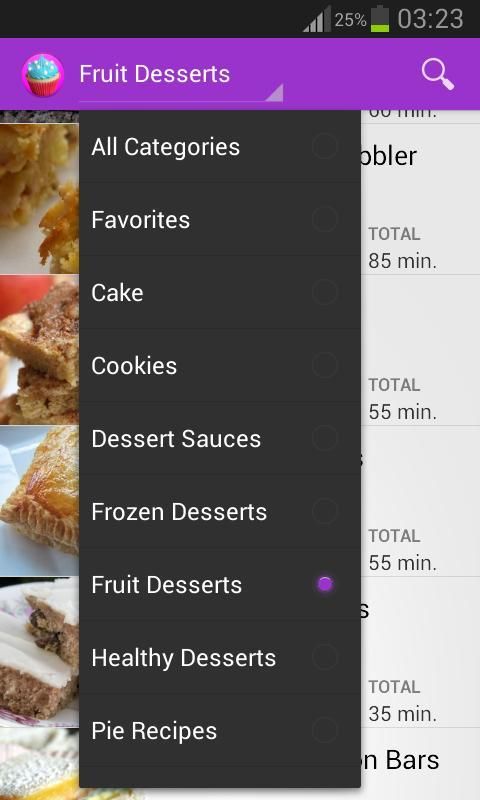Viewport: 480px width, 800px height.
Task: Switch to the Cake category
Action: 220,293
